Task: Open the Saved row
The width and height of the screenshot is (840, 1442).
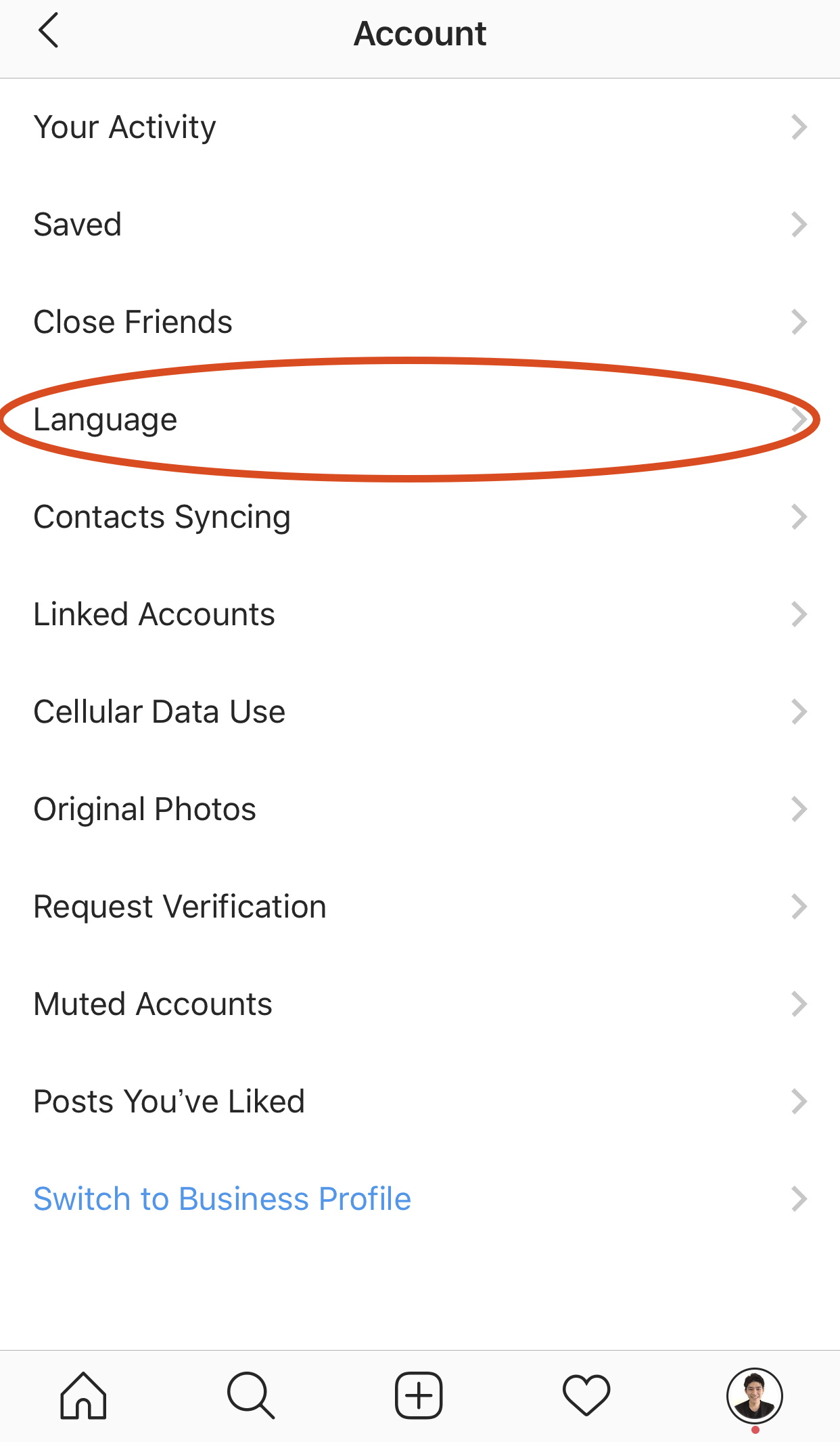Action: click(x=420, y=225)
